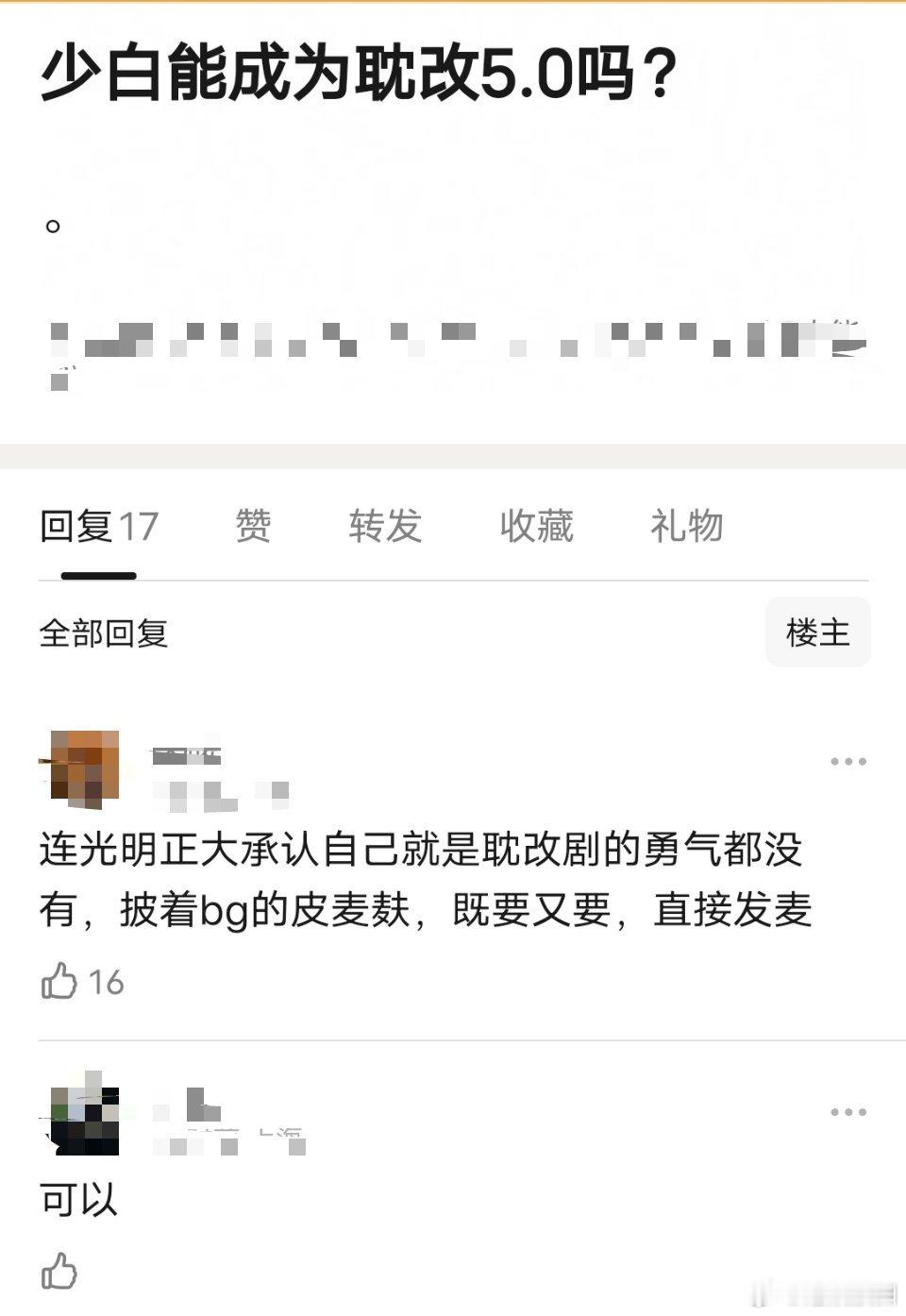Screen dimensions: 906x1316
Task: Open the 转发 (repost) tab
Action: tap(385, 527)
